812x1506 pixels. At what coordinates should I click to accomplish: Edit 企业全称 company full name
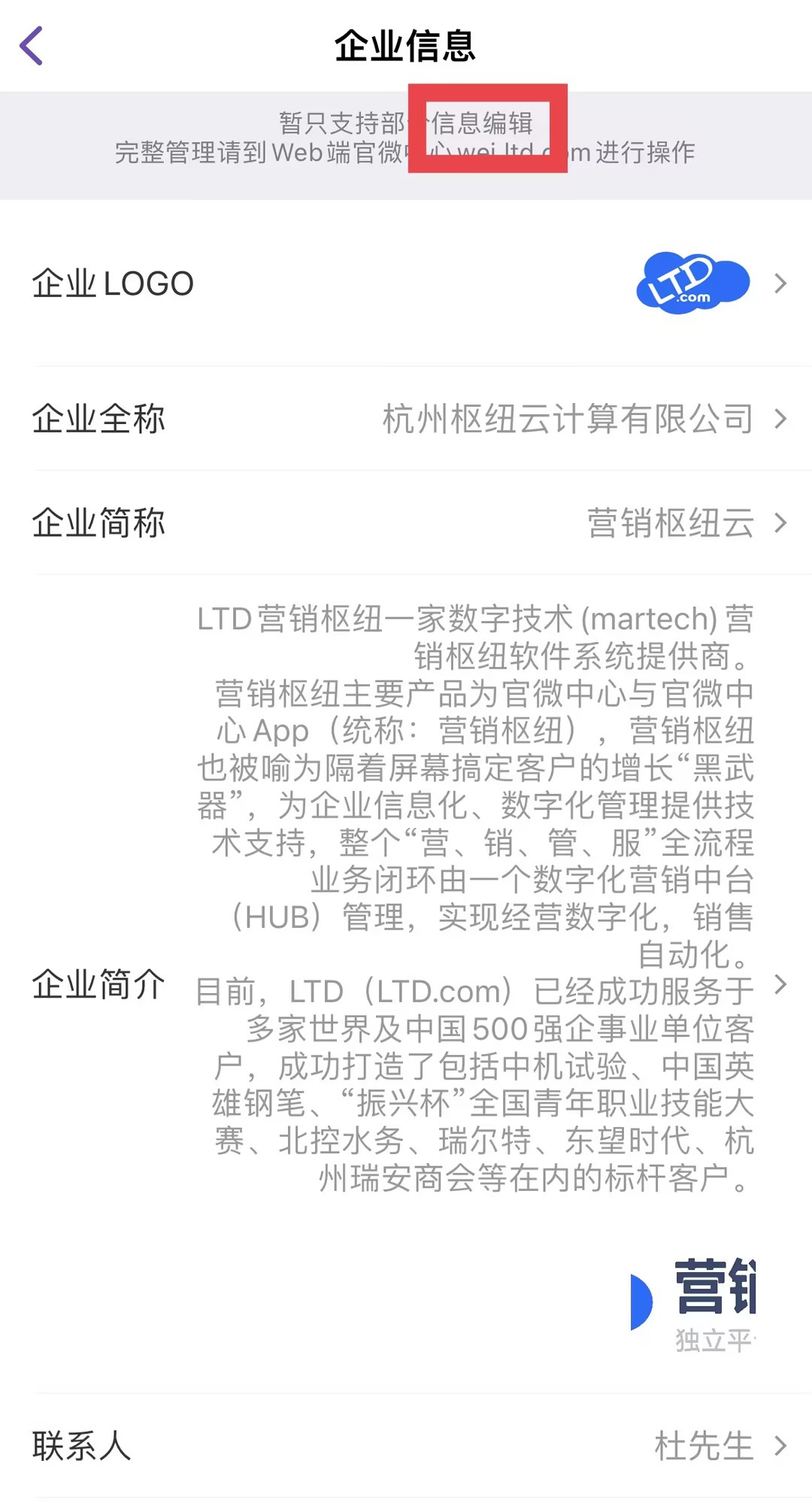406,419
